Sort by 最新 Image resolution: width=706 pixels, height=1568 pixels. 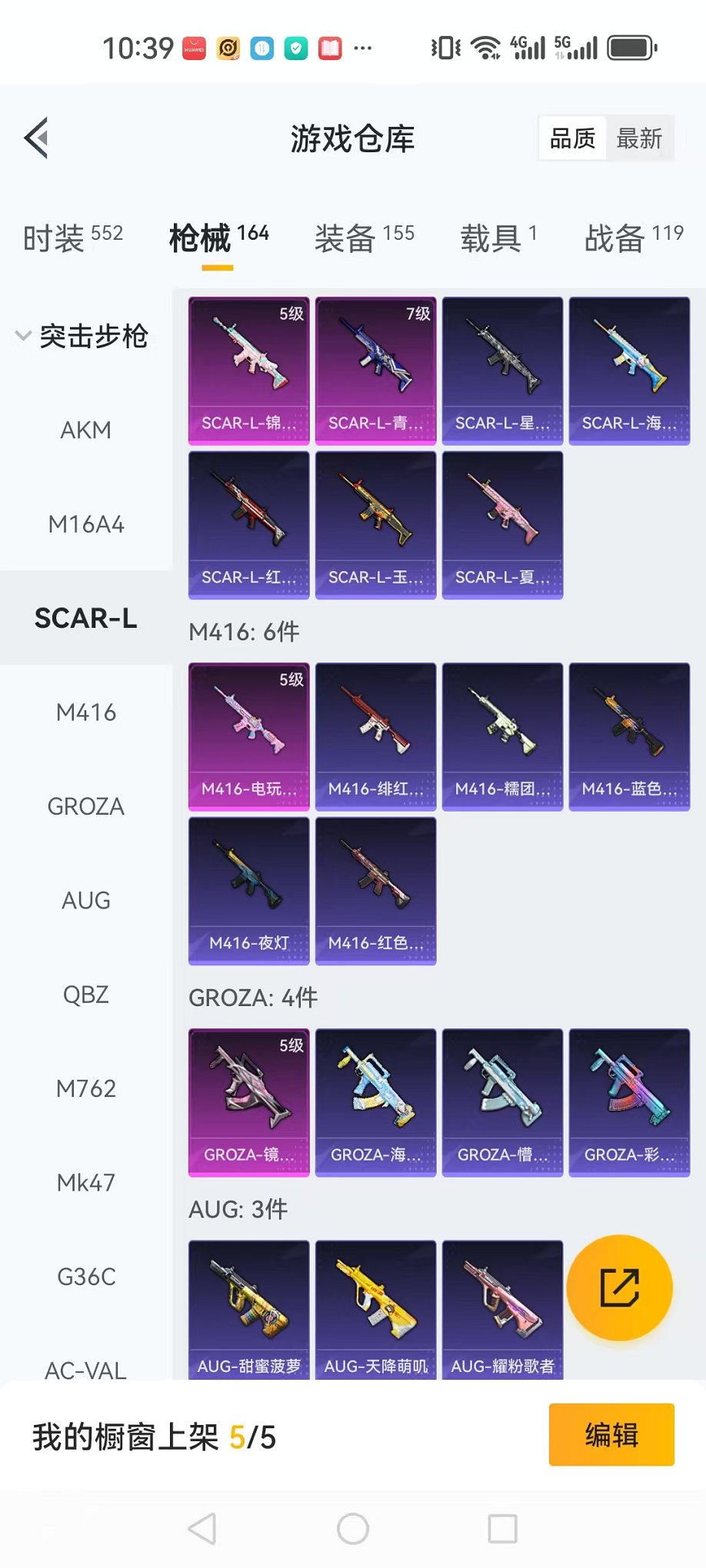coord(638,138)
